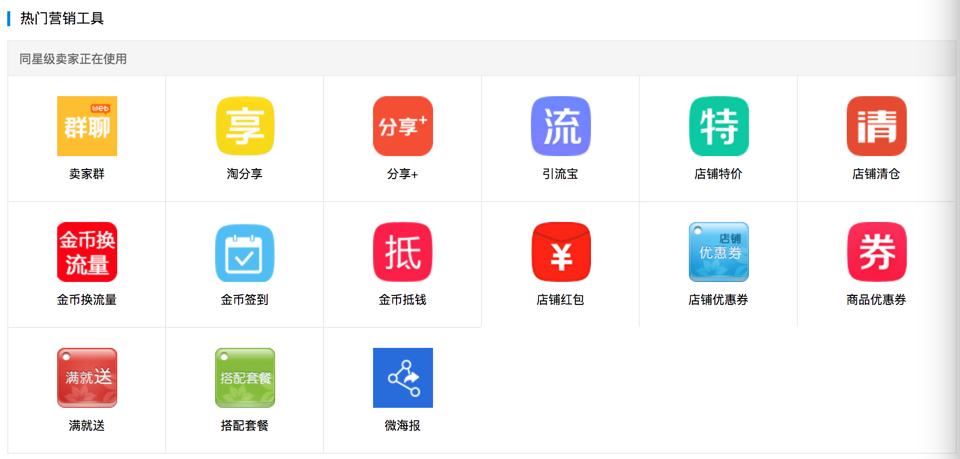
Task: Launch 店铺红包 tool
Action: click(x=561, y=253)
